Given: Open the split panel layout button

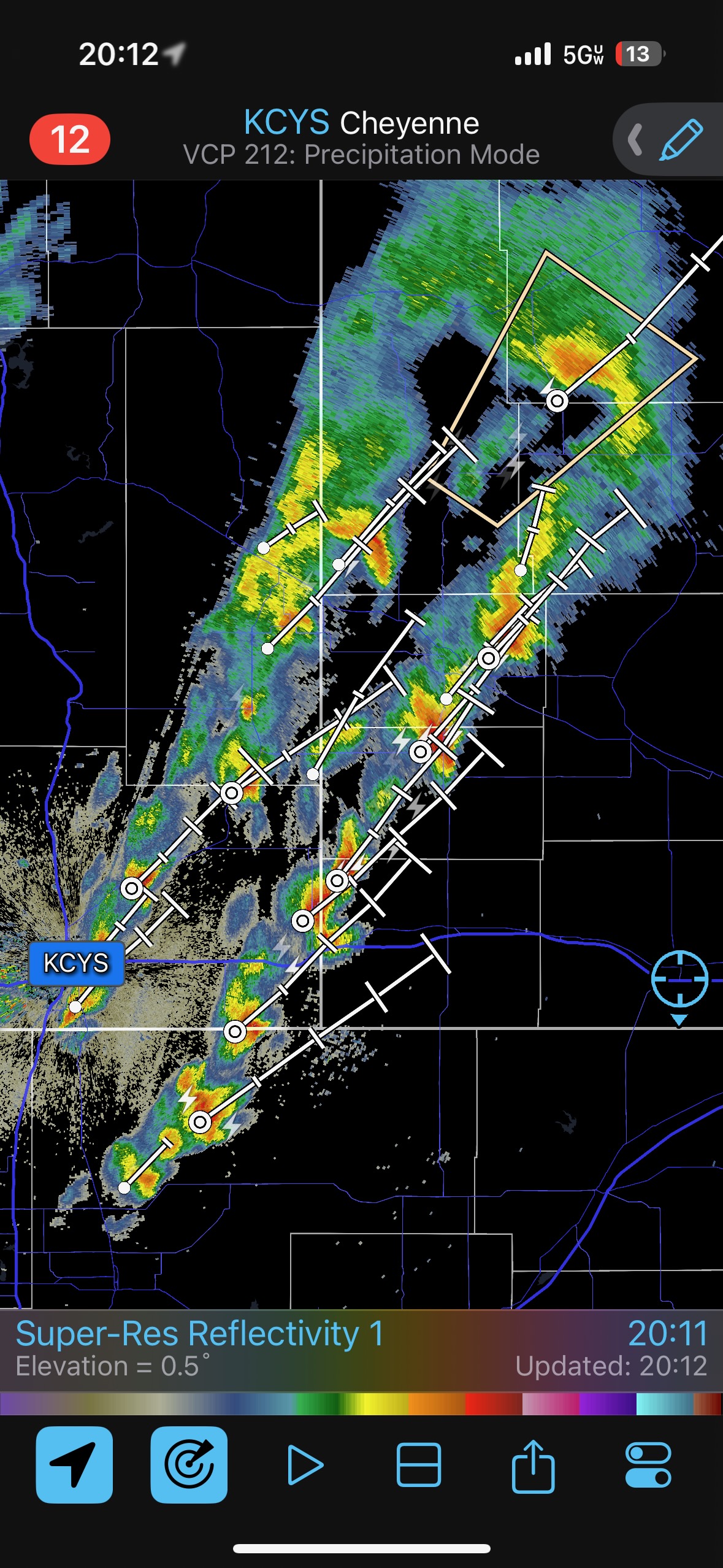Looking at the screenshot, I should (x=419, y=1465).
